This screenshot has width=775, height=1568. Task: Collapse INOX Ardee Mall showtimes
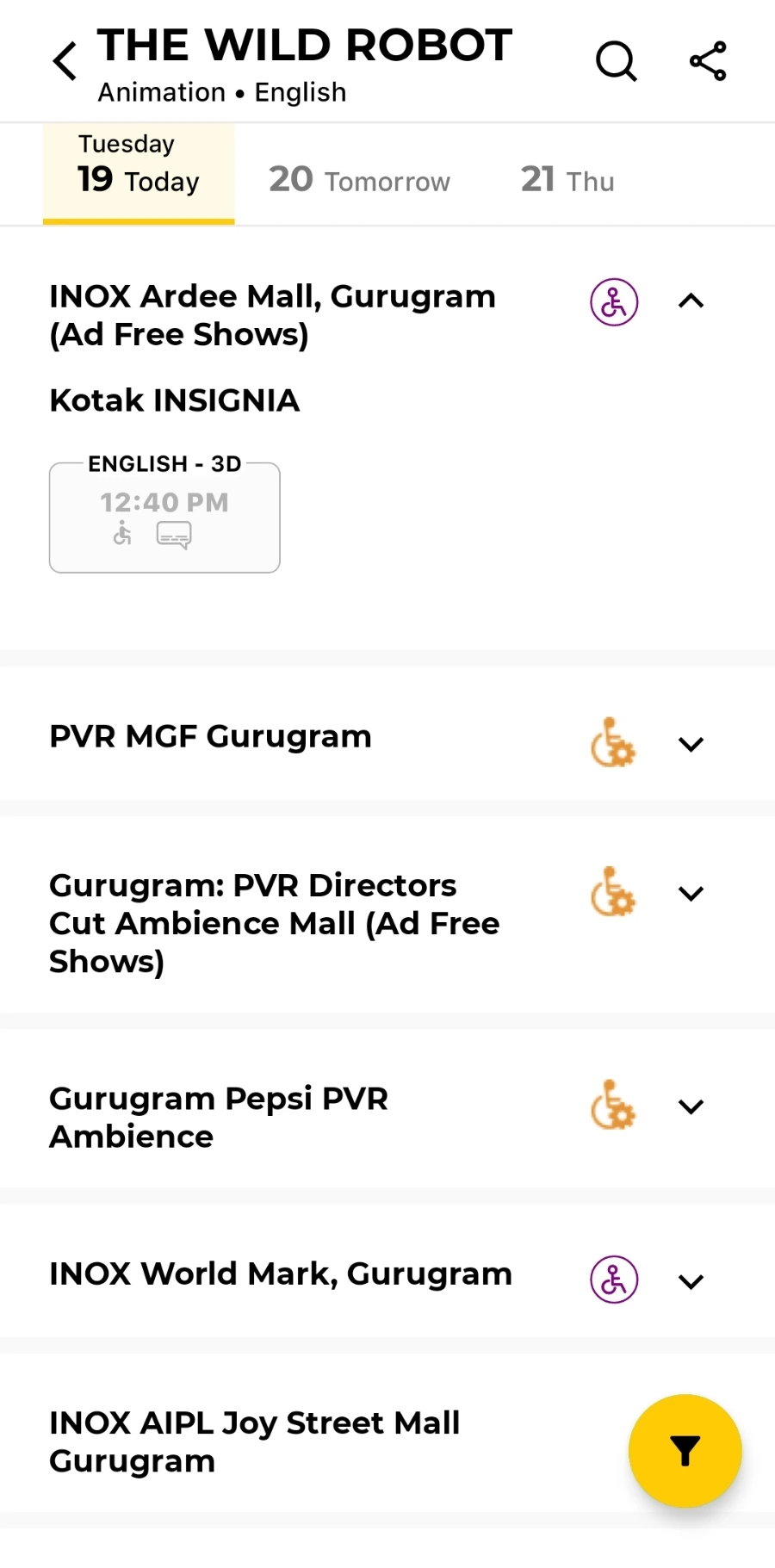pos(691,301)
